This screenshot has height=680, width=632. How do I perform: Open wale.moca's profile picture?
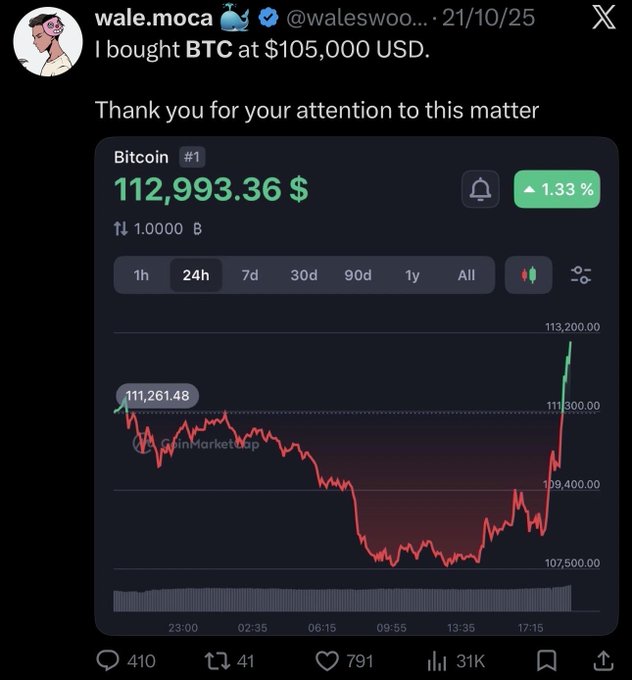pyautogui.click(x=47, y=42)
